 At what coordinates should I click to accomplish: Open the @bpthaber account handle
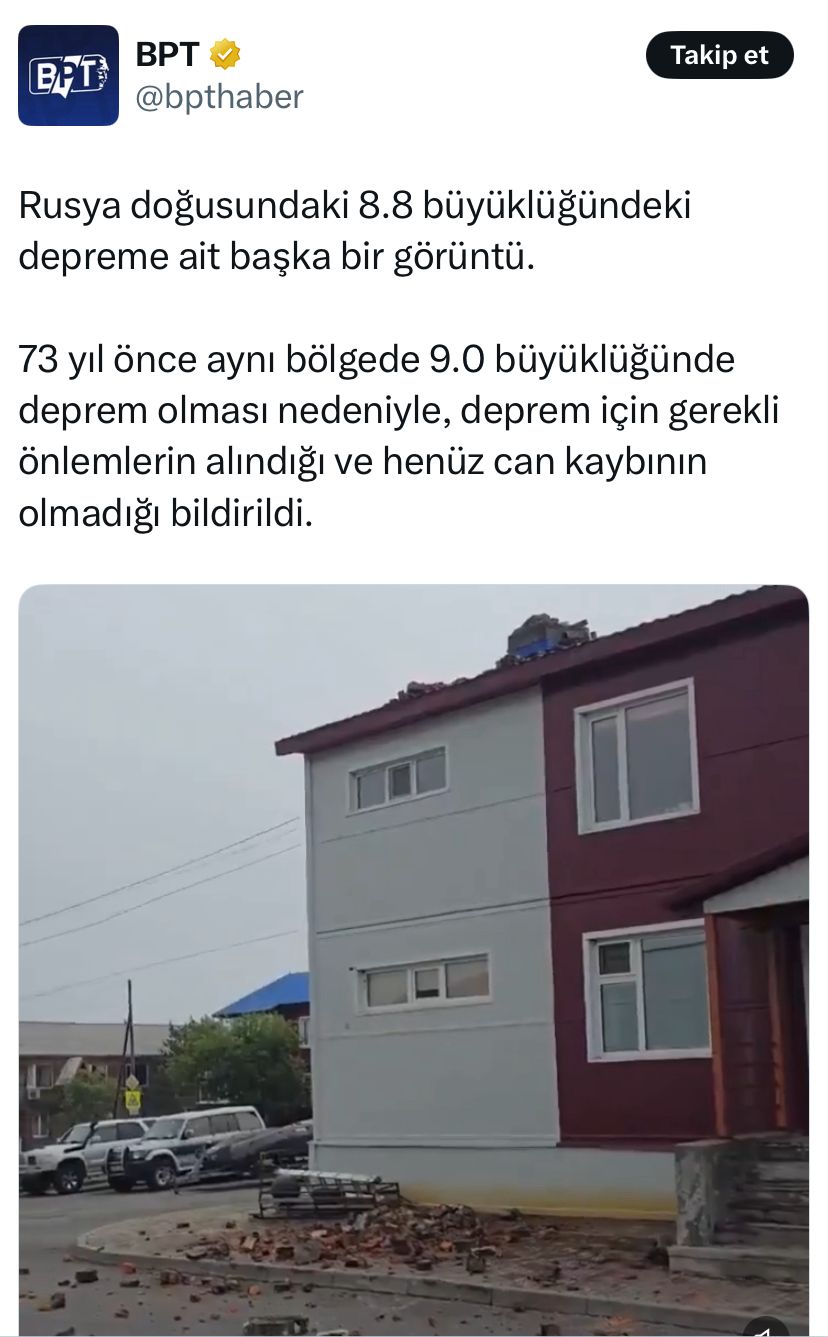(219, 97)
